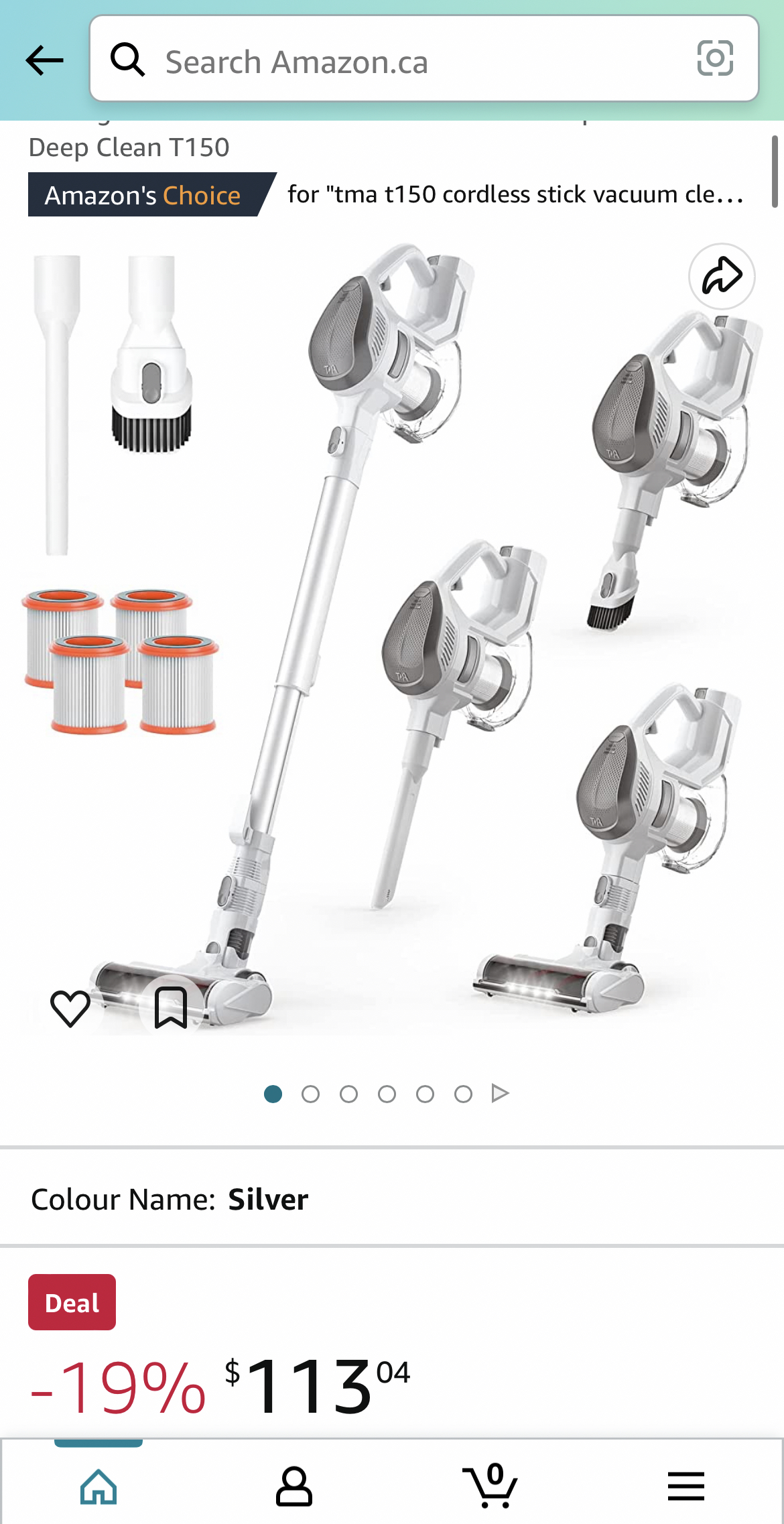Switch to the Home tab
This screenshot has width=784, height=1524.
[x=99, y=1486]
